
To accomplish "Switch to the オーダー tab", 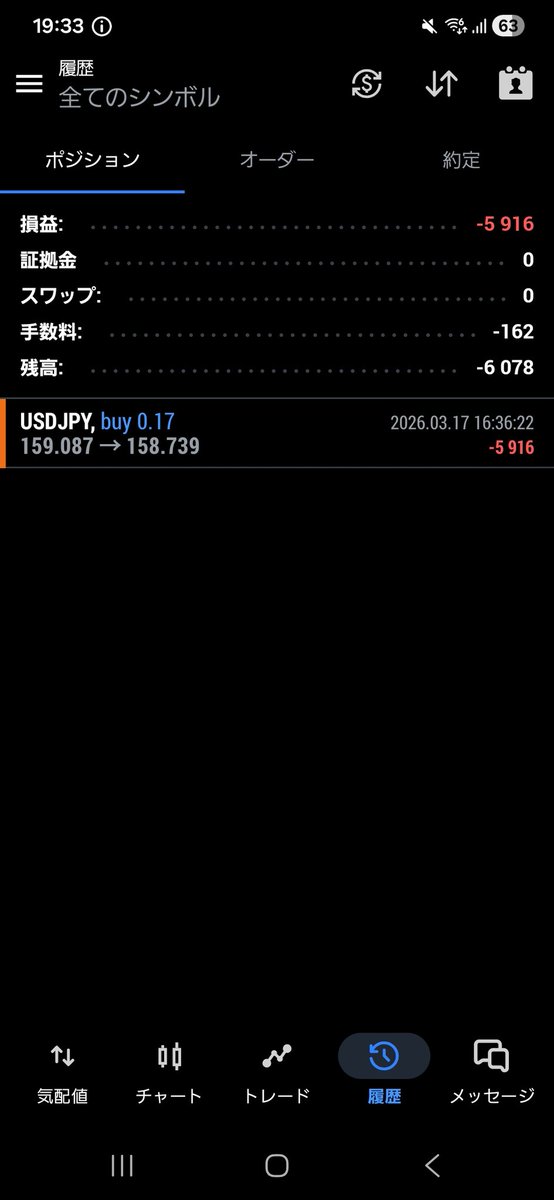I will [x=277, y=160].
